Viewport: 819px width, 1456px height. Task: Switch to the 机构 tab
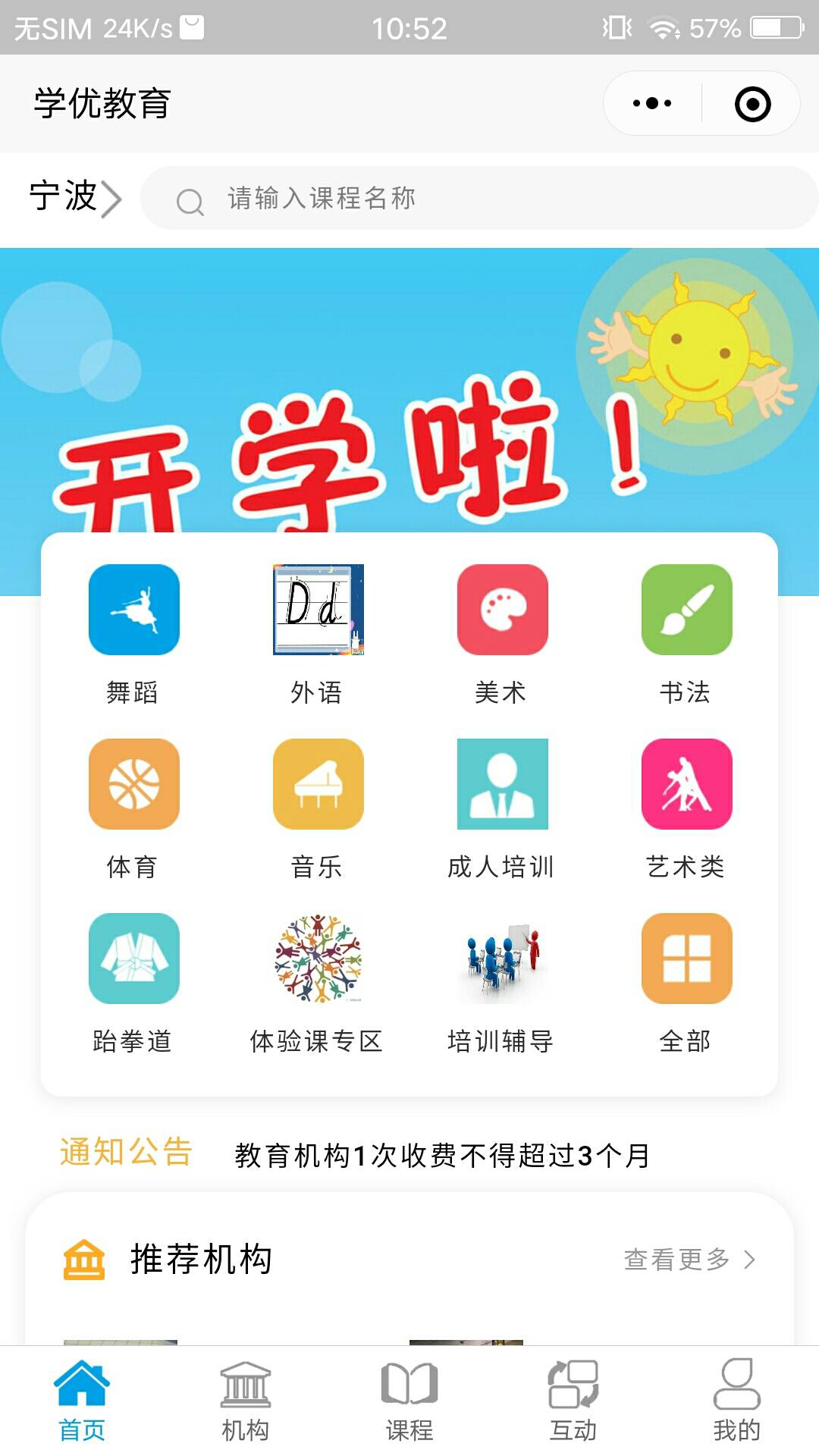245,1400
